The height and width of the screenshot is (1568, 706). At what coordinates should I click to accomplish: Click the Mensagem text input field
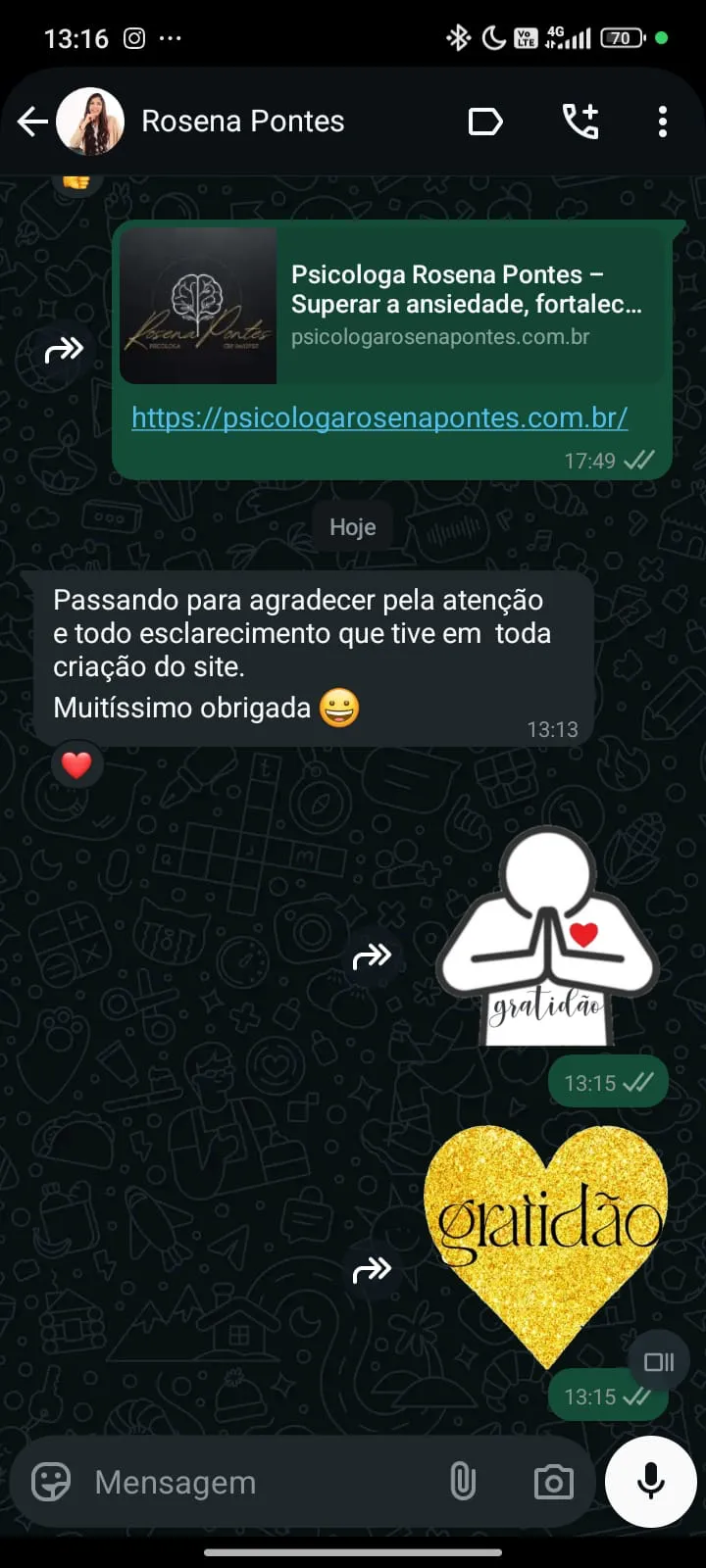245,1482
